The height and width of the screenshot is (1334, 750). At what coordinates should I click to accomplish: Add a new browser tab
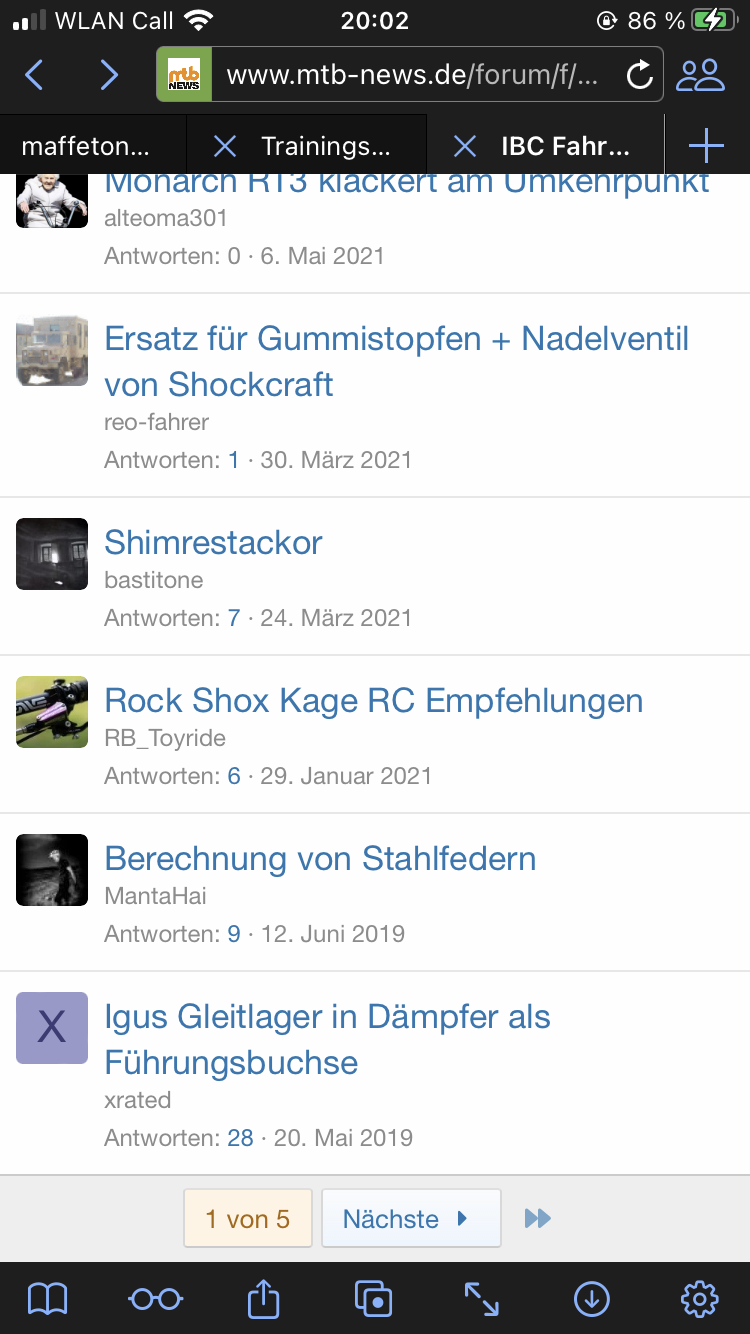(x=706, y=146)
